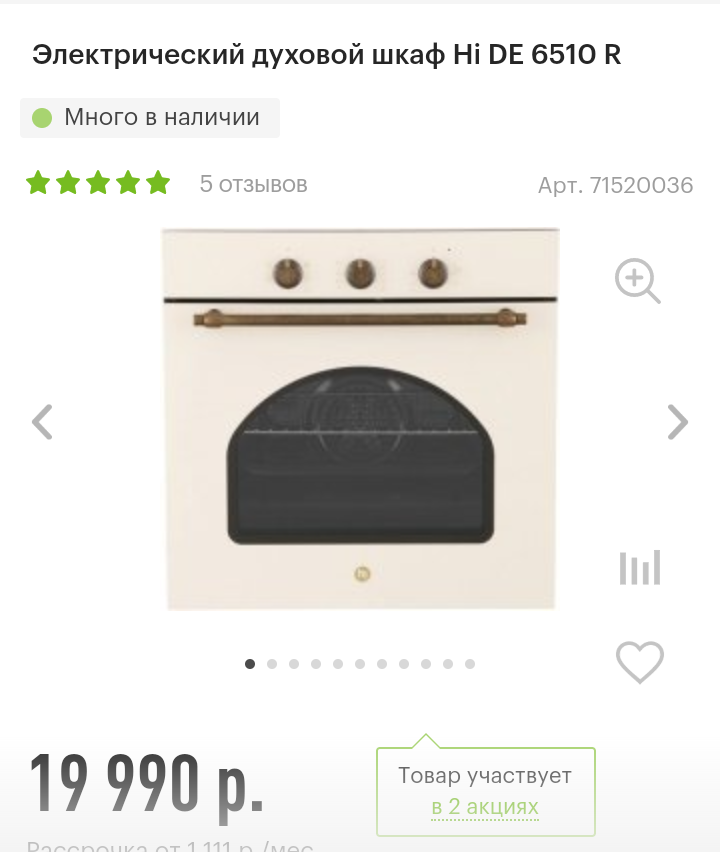
Task: Tap the image carousel page dots
Action: click(360, 663)
